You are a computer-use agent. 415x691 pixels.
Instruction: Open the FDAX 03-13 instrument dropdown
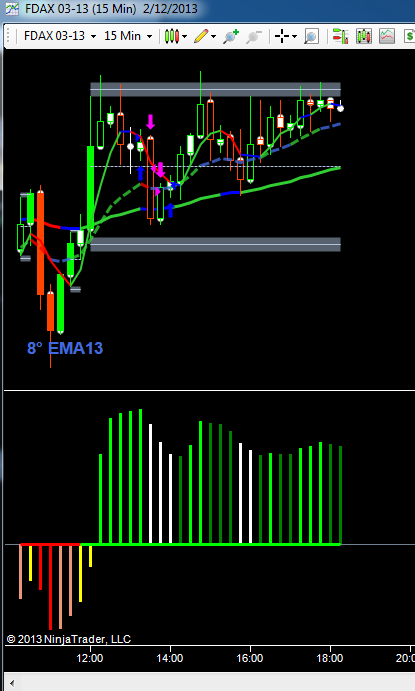pyautogui.click(x=59, y=36)
